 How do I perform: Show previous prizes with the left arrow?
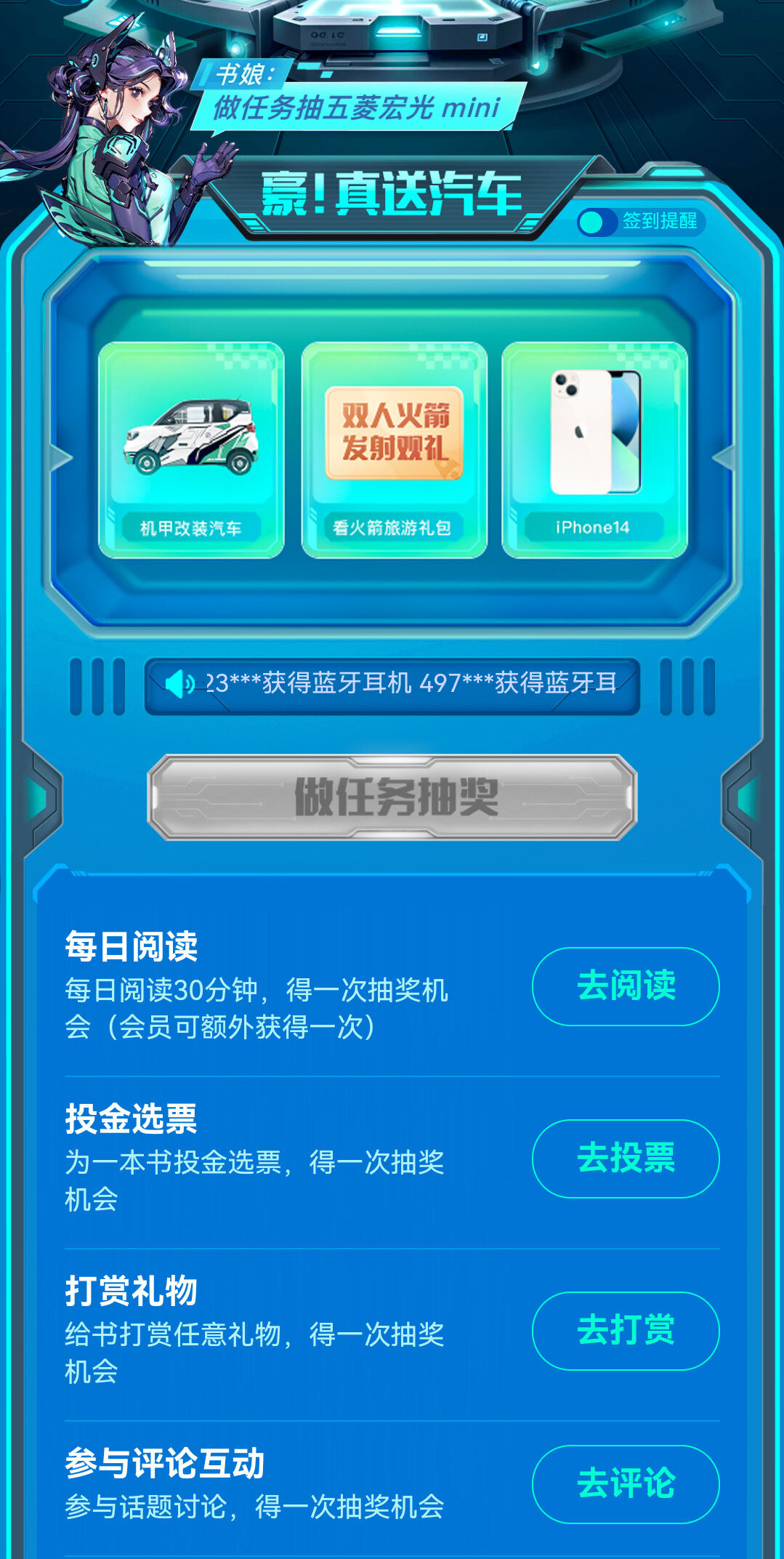point(61,458)
